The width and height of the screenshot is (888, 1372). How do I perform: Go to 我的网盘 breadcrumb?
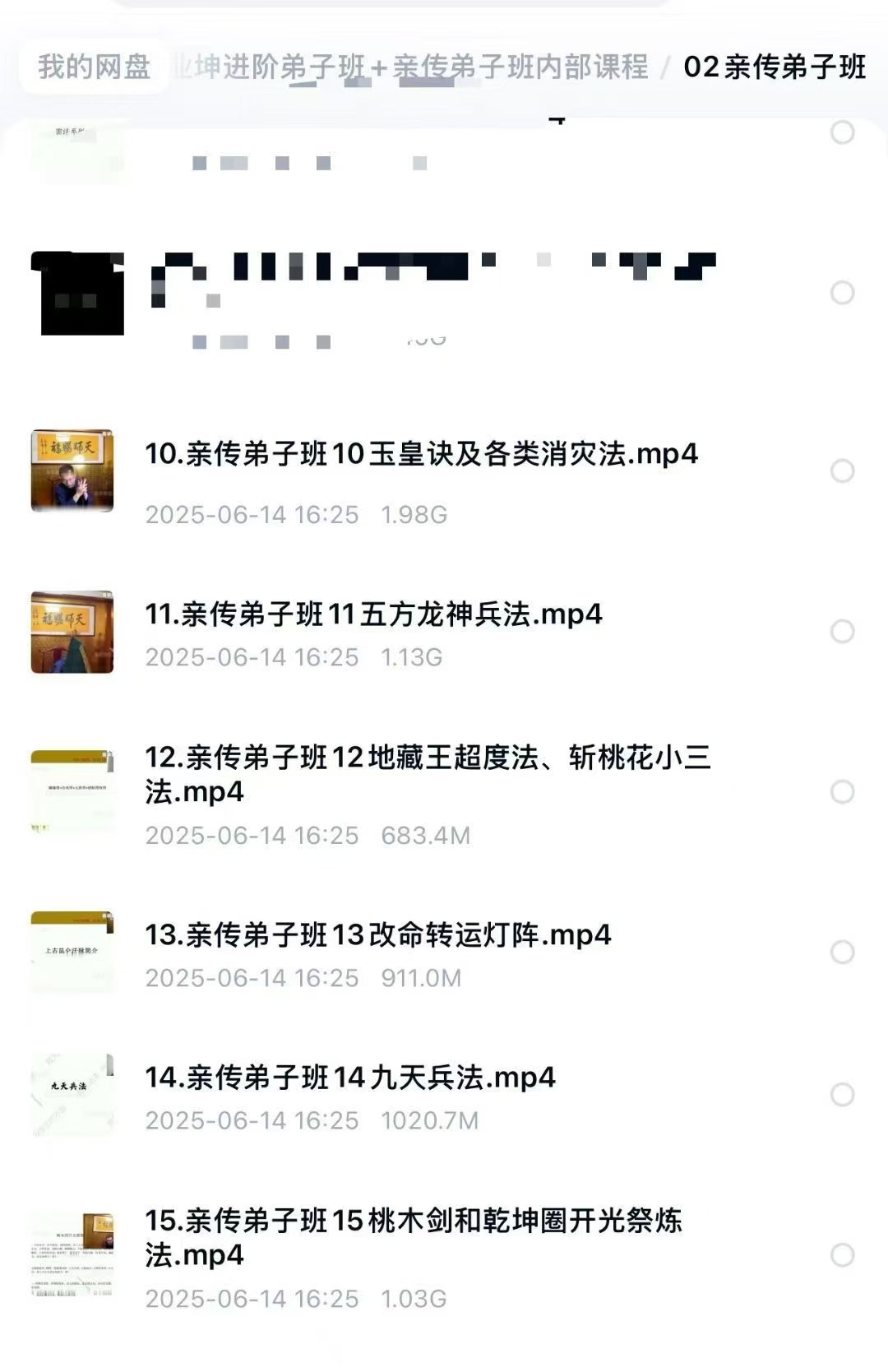pyautogui.click(x=94, y=67)
